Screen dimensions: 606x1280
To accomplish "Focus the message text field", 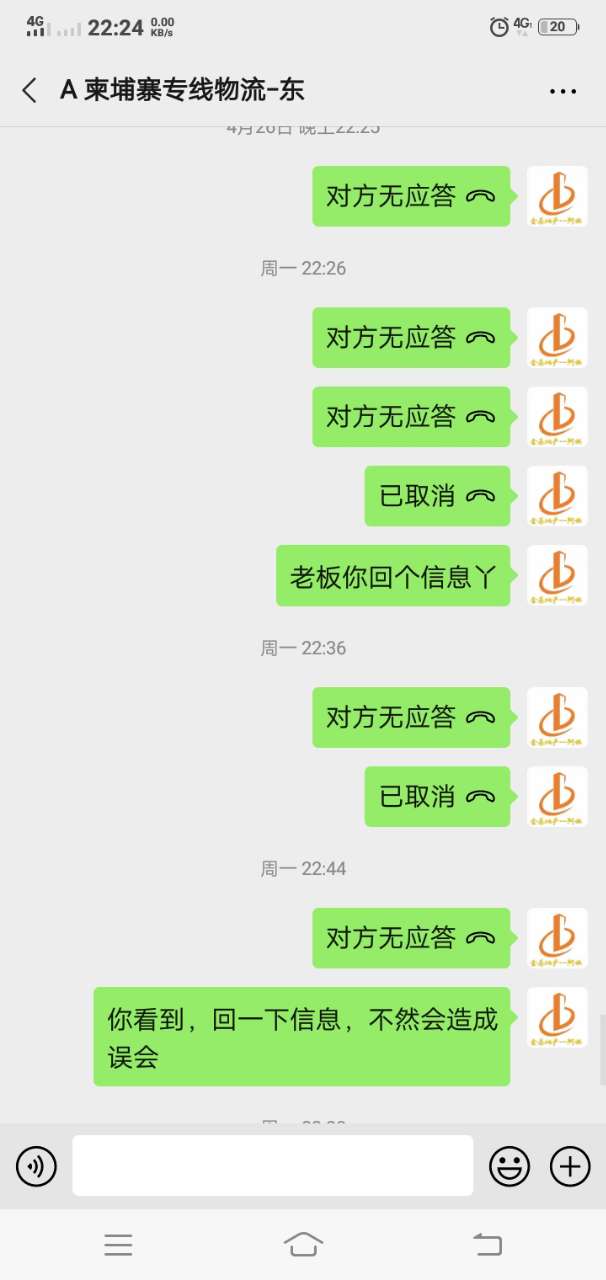I will (272, 1166).
